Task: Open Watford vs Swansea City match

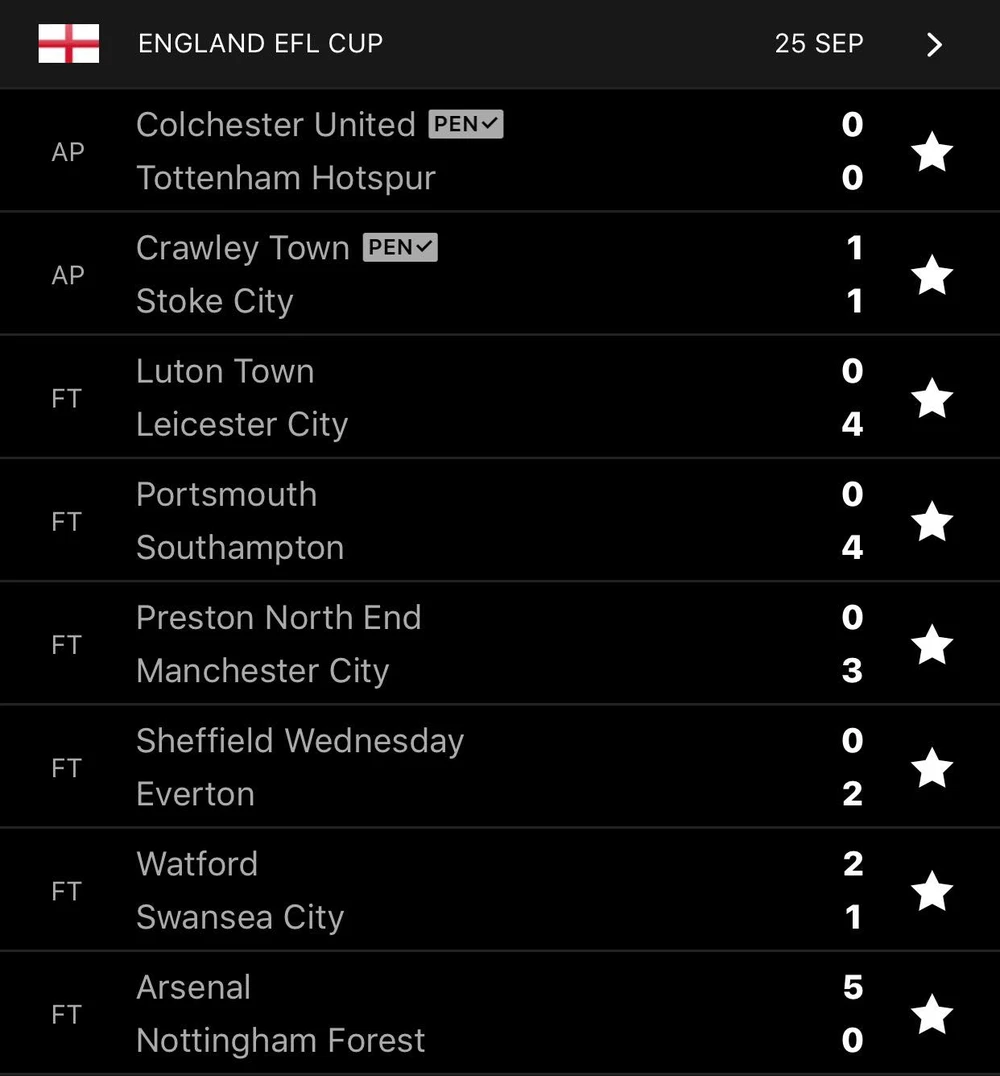Action: point(450,890)
